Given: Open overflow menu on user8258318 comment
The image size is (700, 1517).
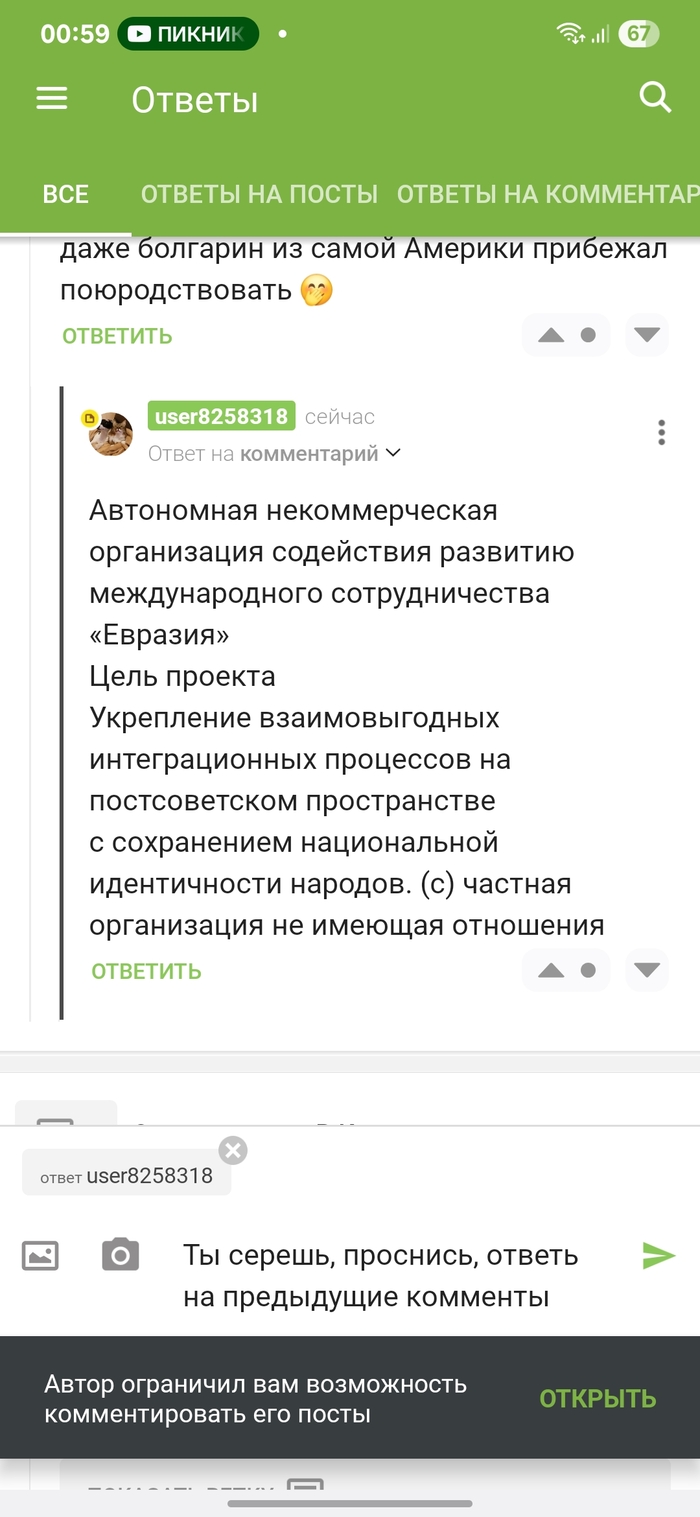Looking at the screenshot, I should click(661, 432).
